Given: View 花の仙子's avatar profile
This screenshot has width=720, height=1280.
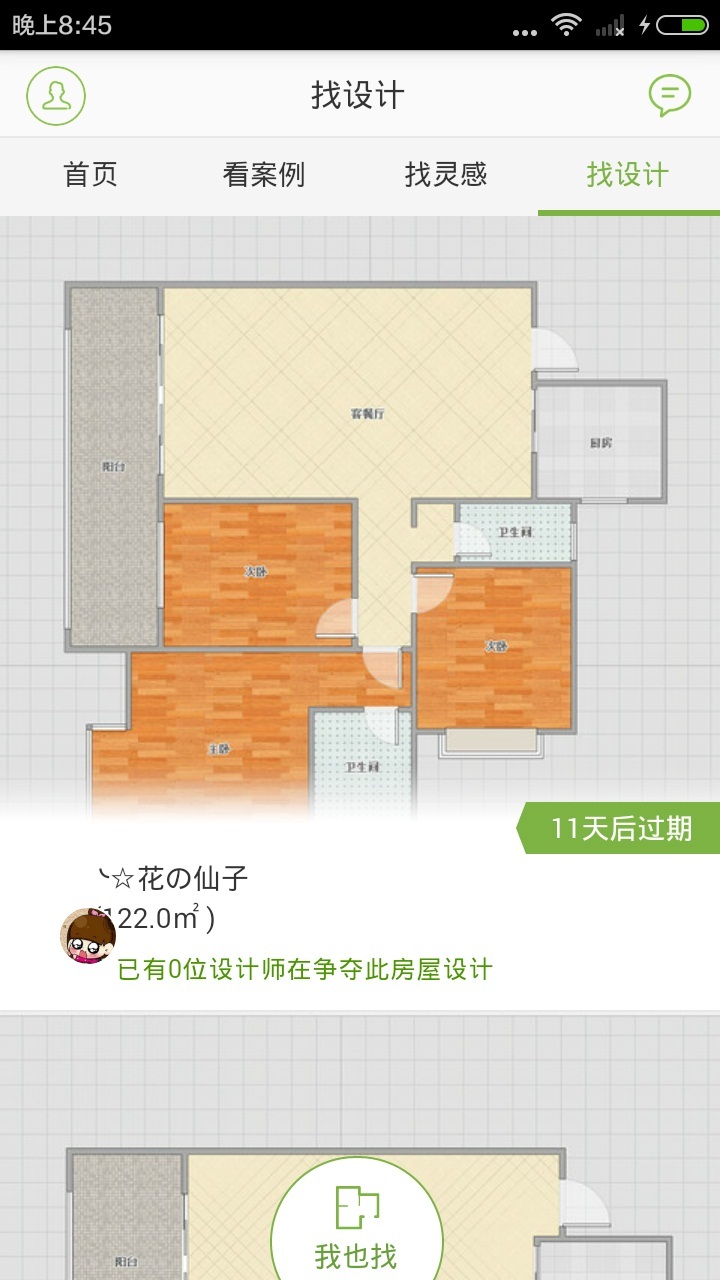Looking at the screenshot, I should pyautogui.click(x=88, y=936).
